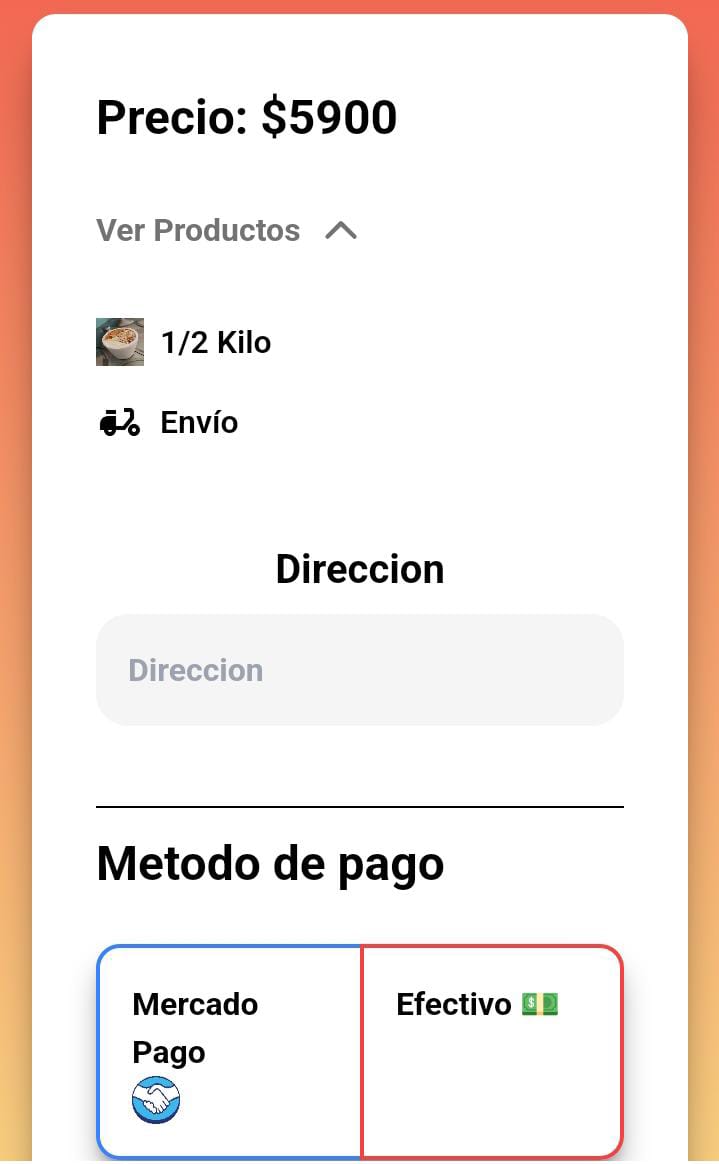Screen dimensions: 719x1164
Task: Select Mercado Pago as payment method
Action: tap(230, 1050)
